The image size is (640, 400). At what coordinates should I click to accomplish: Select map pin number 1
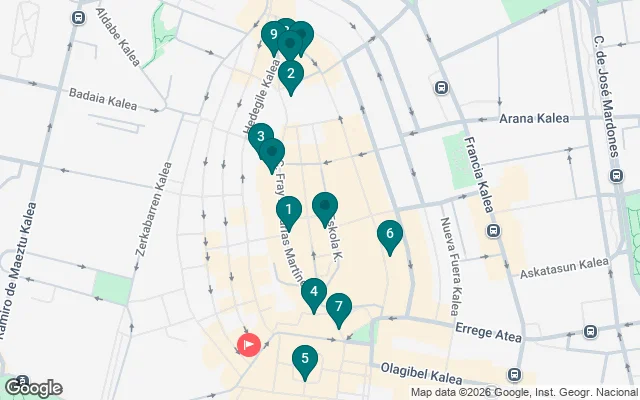tap(288, 210)
